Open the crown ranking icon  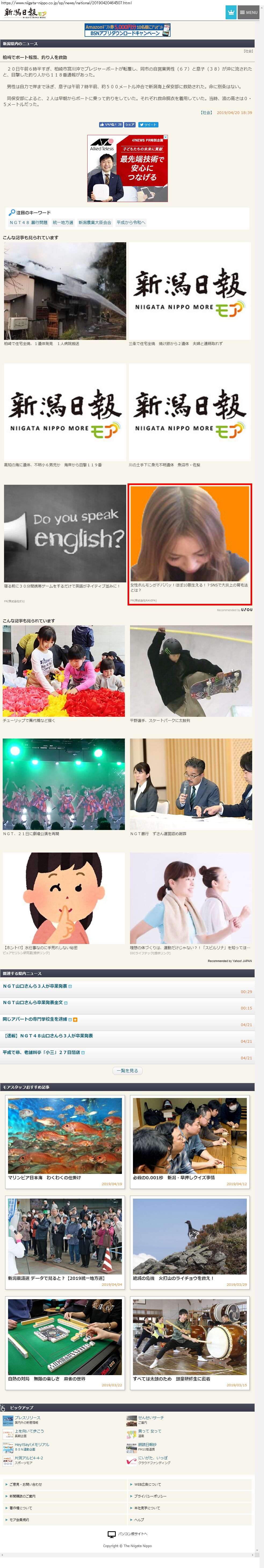point(230,12)
